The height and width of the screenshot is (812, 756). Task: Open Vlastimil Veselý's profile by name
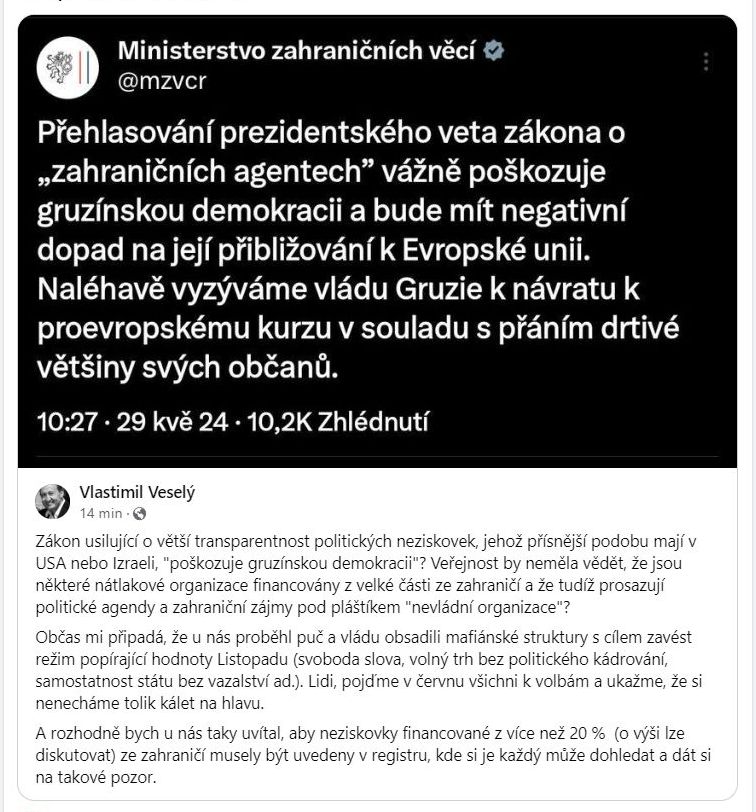coord(138,493)
